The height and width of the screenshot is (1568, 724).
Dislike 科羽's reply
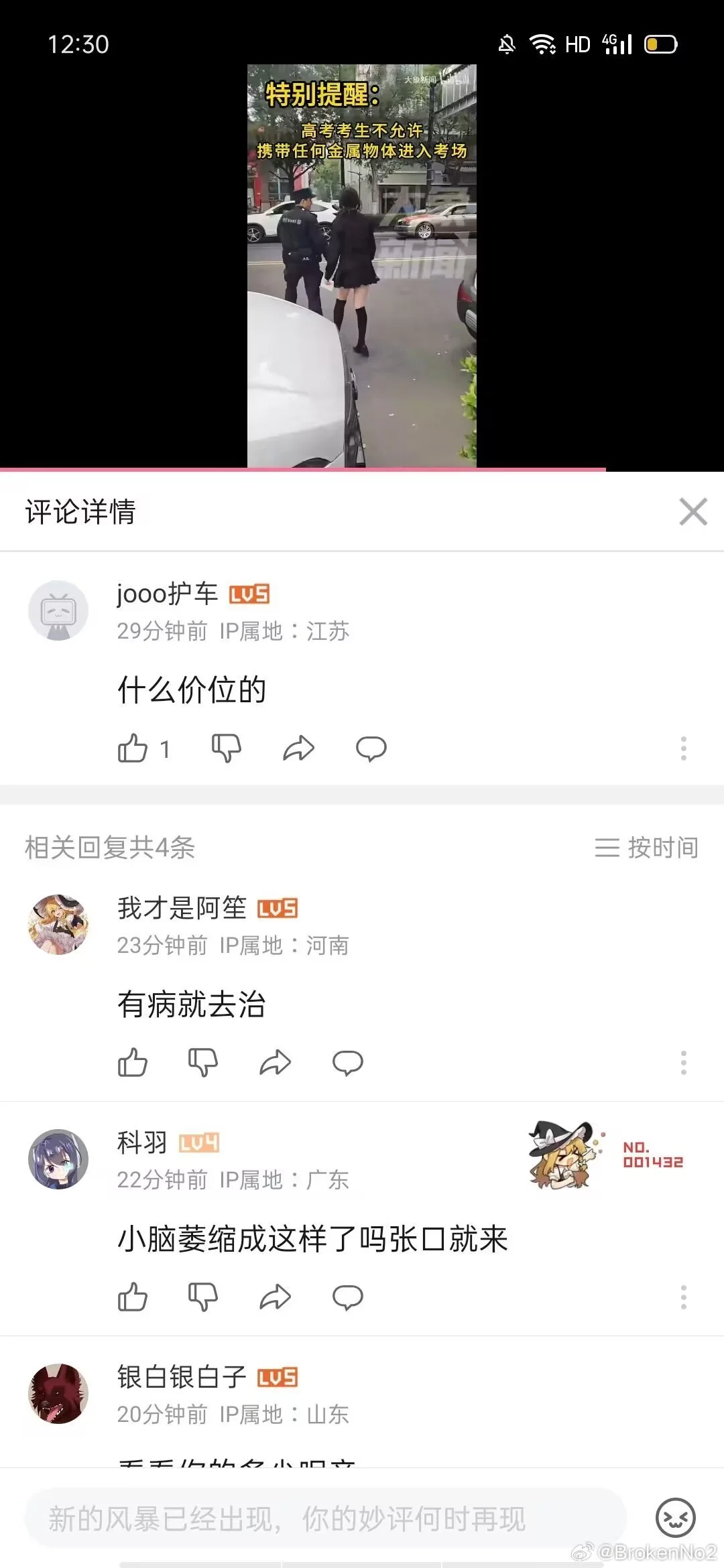pos(203,1297)
